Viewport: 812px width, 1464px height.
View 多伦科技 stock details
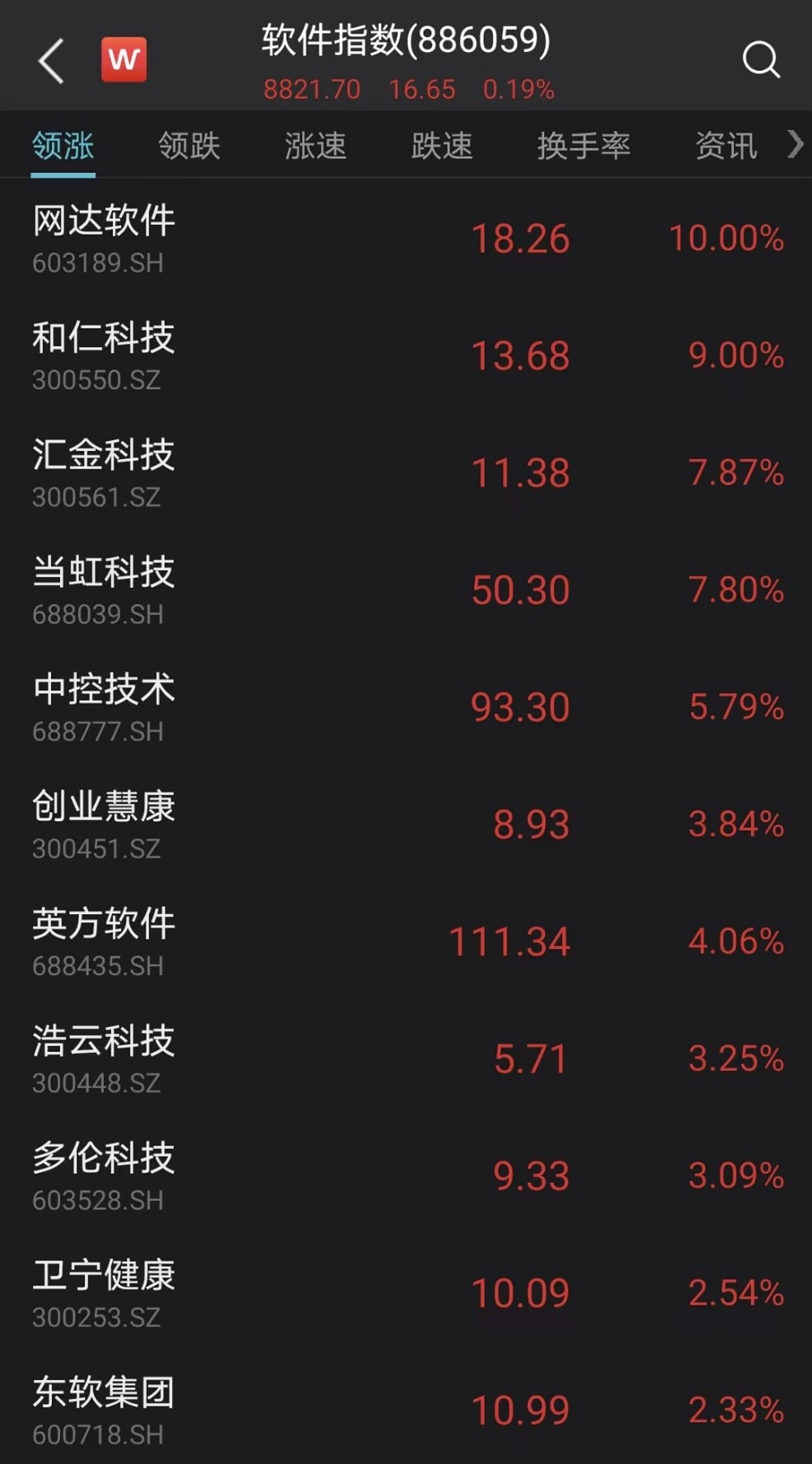tap(406, 1176)
